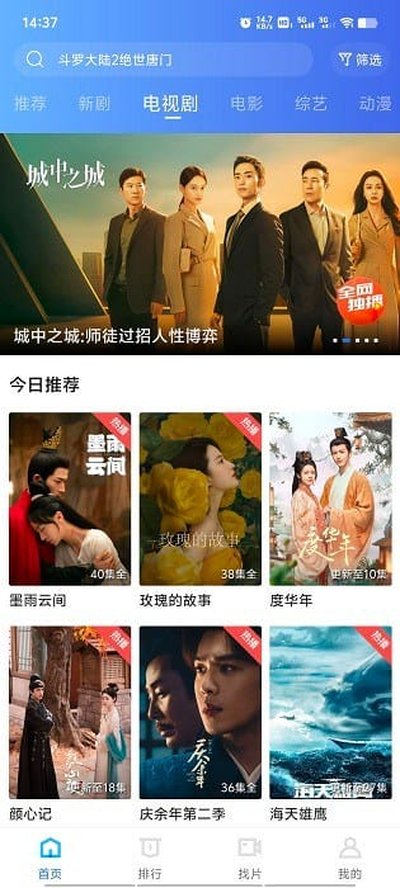Switch to the 综艺 tab
The height and width of the screenshot is (888, 400).
[311, 104]
